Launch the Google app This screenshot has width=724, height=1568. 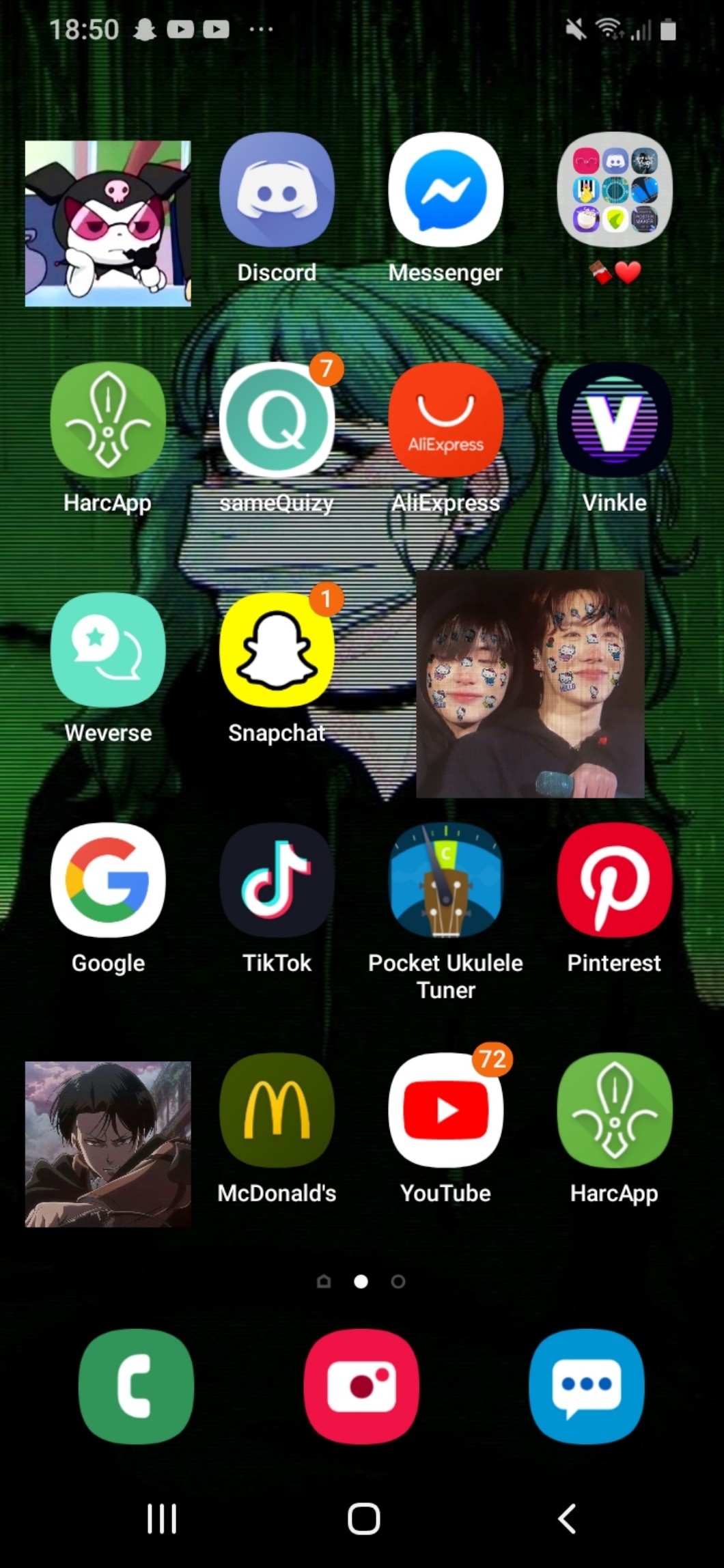point(108,880)
